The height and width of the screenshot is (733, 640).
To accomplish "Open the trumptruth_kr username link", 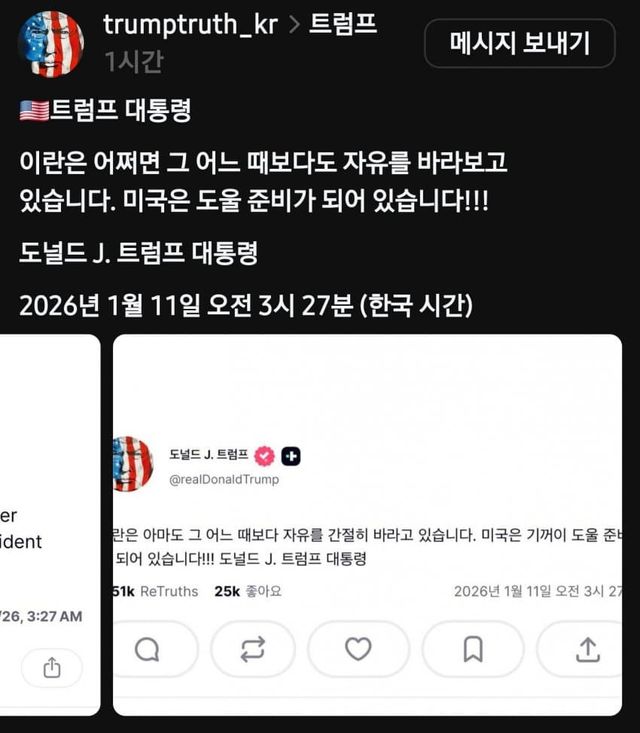I will coord(192,24).
